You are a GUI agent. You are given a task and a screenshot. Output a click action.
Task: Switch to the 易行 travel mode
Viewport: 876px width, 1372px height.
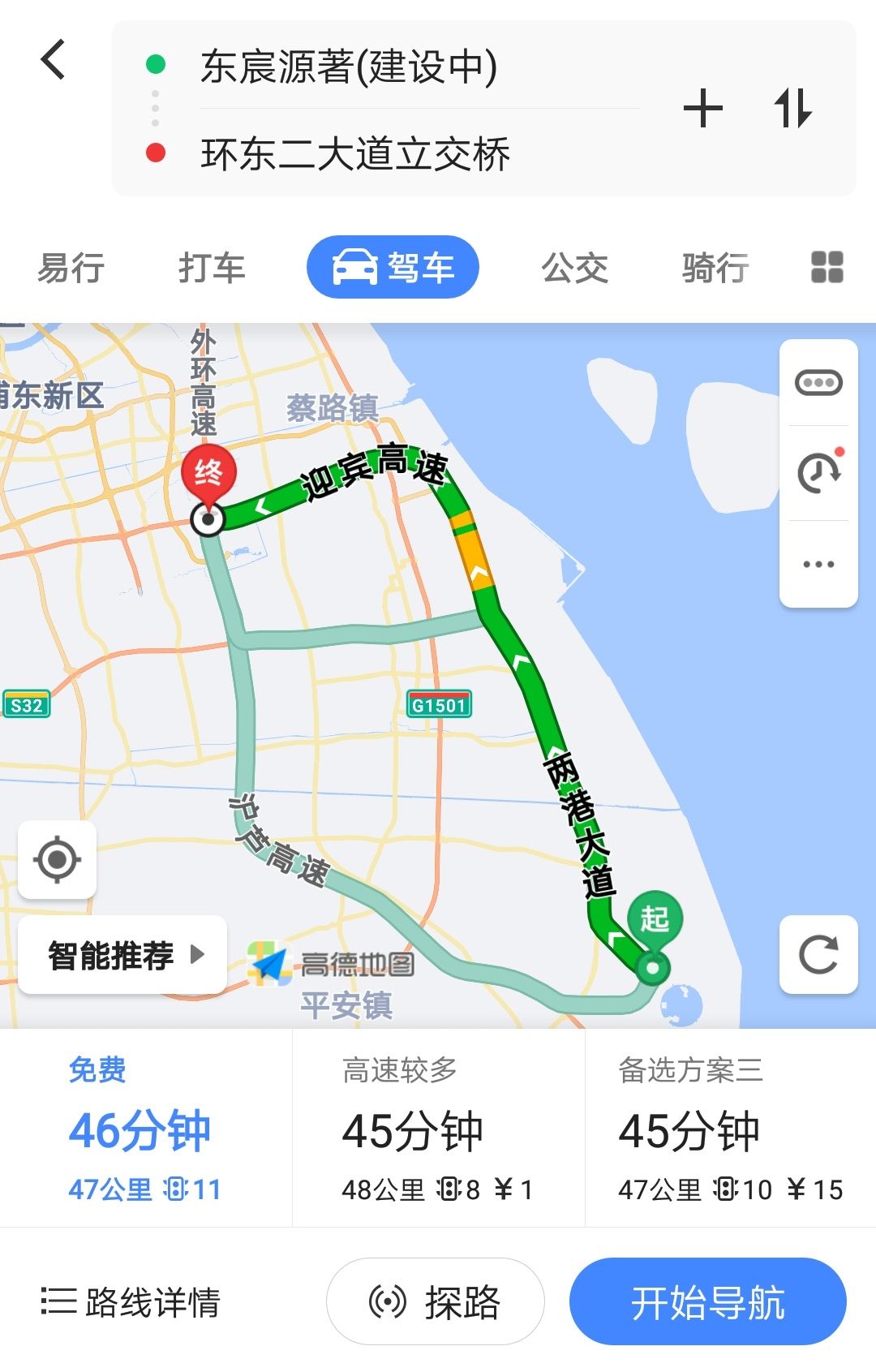tap(71, 268)
